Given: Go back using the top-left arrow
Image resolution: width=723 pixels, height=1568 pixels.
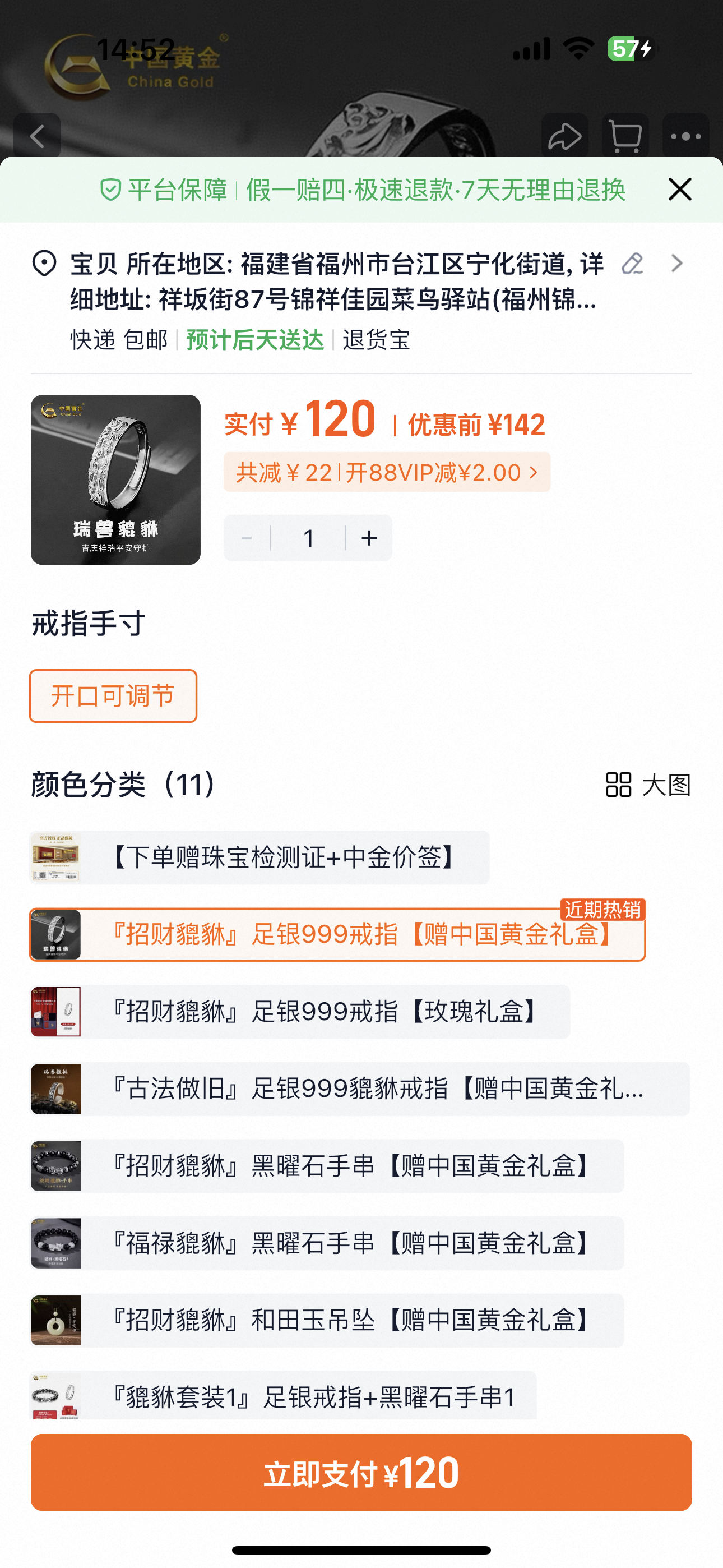Looking at the screenshot, I should pyautogui.click(x=37, y=136).
